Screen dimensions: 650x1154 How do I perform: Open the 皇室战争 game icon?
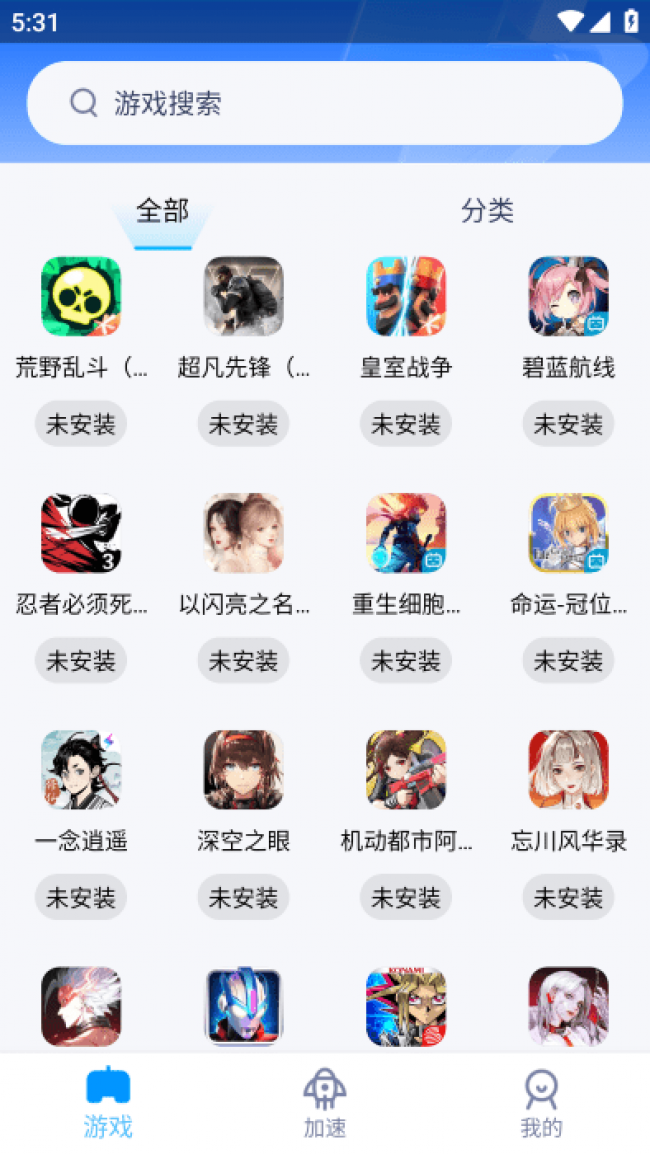click(406, 296)
